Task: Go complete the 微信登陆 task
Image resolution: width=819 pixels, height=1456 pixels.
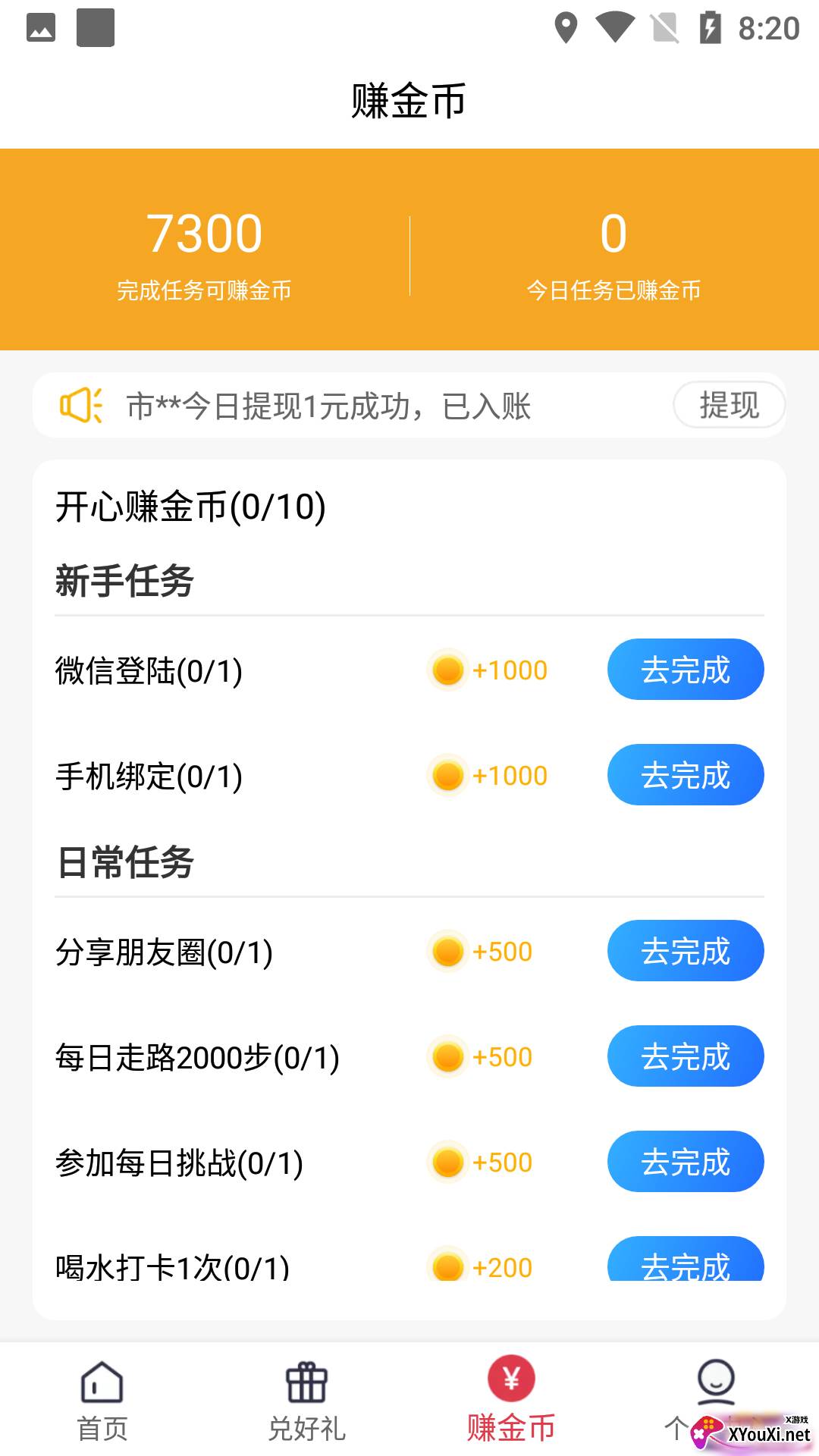Action: click(x=686, y=670)
